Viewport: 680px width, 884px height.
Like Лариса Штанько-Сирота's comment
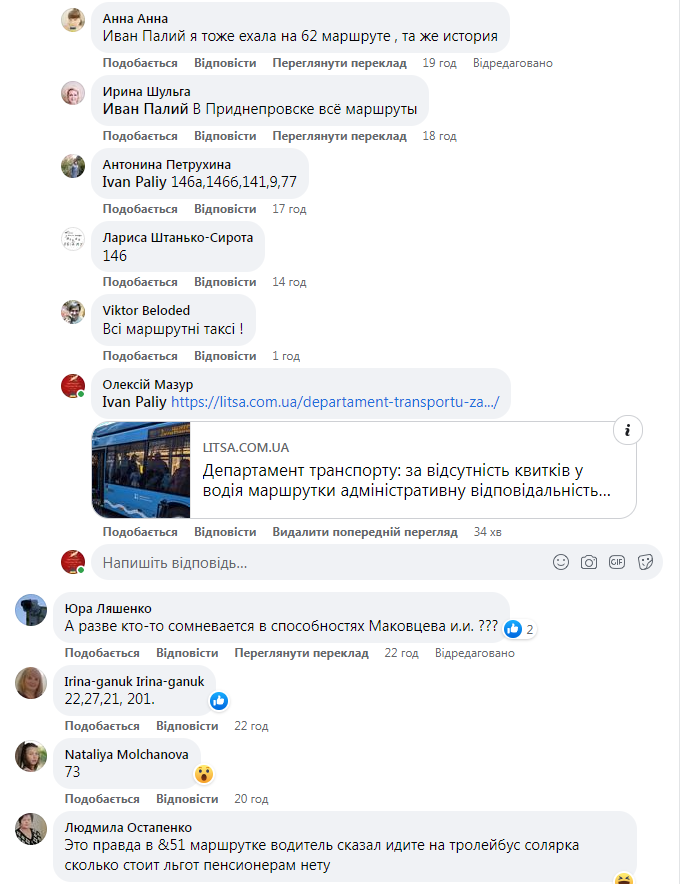pos(140,282)
